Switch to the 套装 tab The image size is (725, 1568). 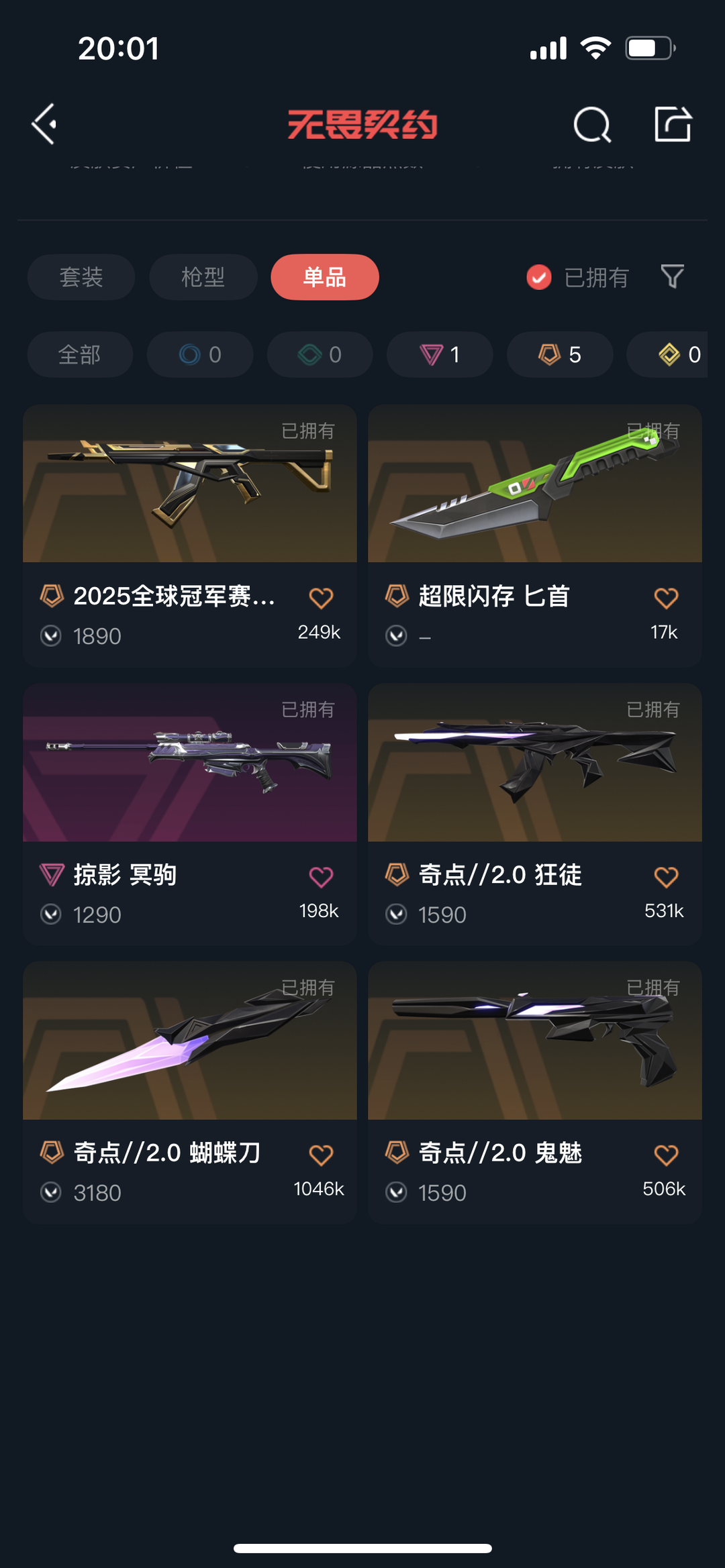pos(81,277)
